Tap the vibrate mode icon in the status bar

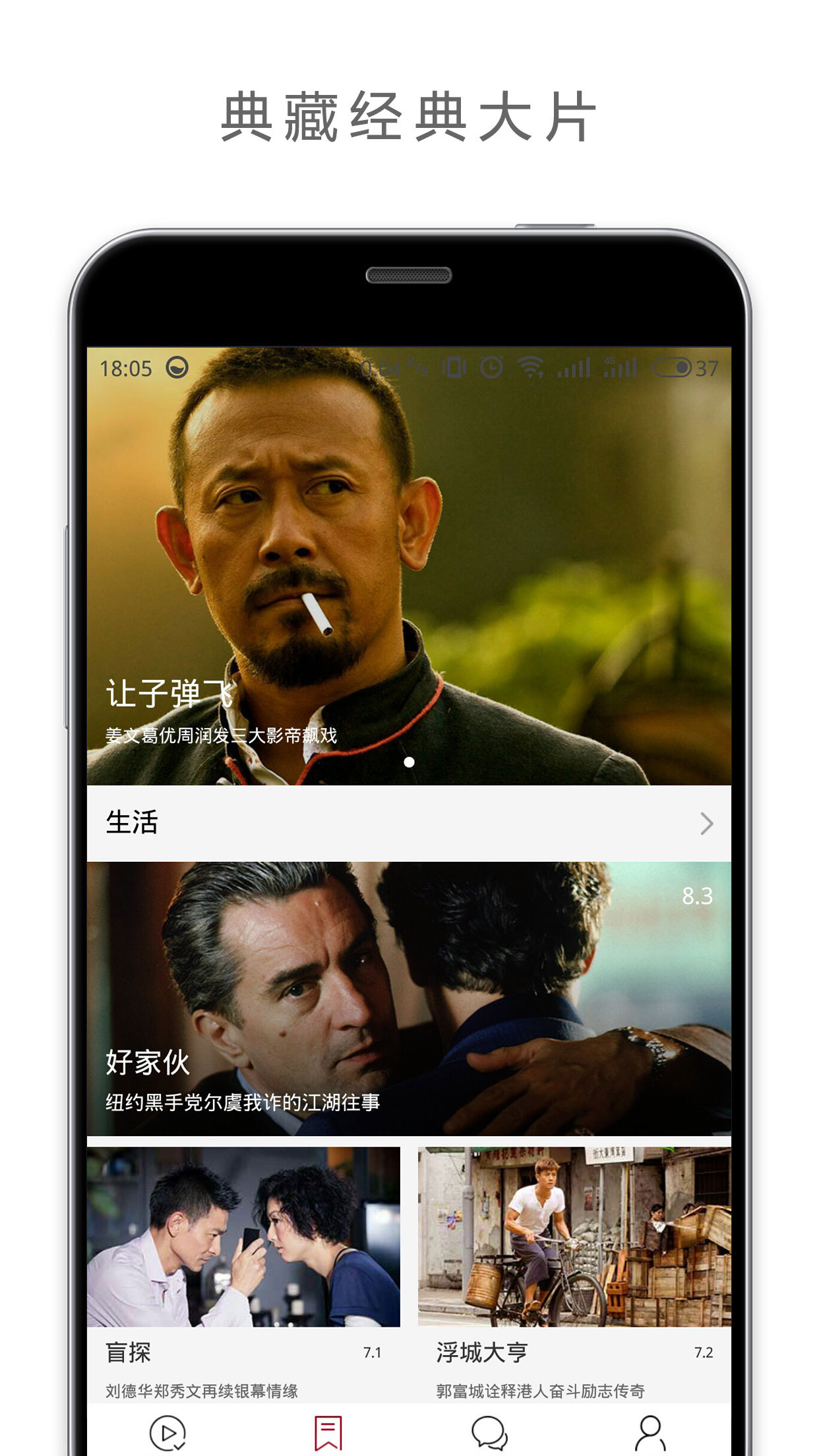pyautogui.click(x=453, y=369)
